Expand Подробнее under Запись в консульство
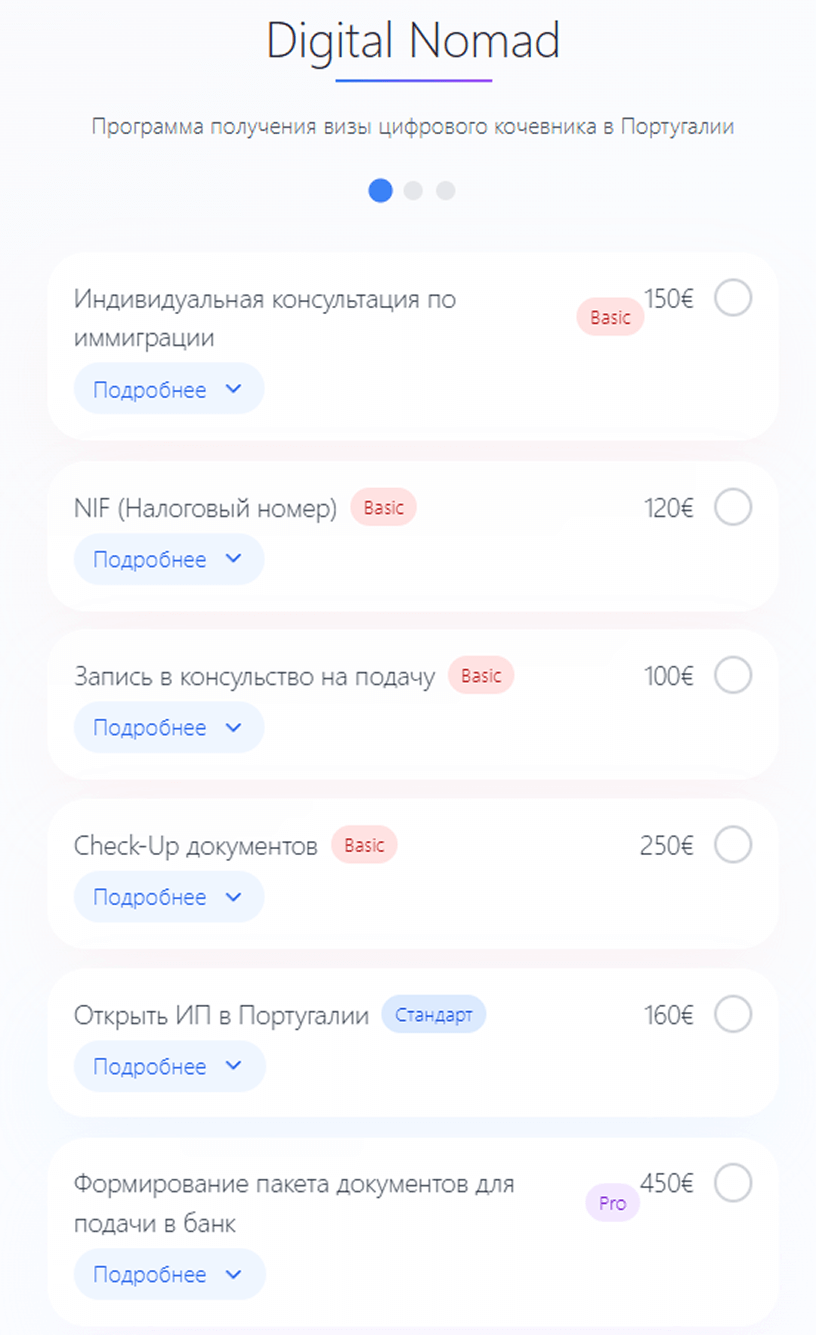Image resolution: width=816 pixels, height=1335 pixels. pyautogui.click(x=169, y=727)
